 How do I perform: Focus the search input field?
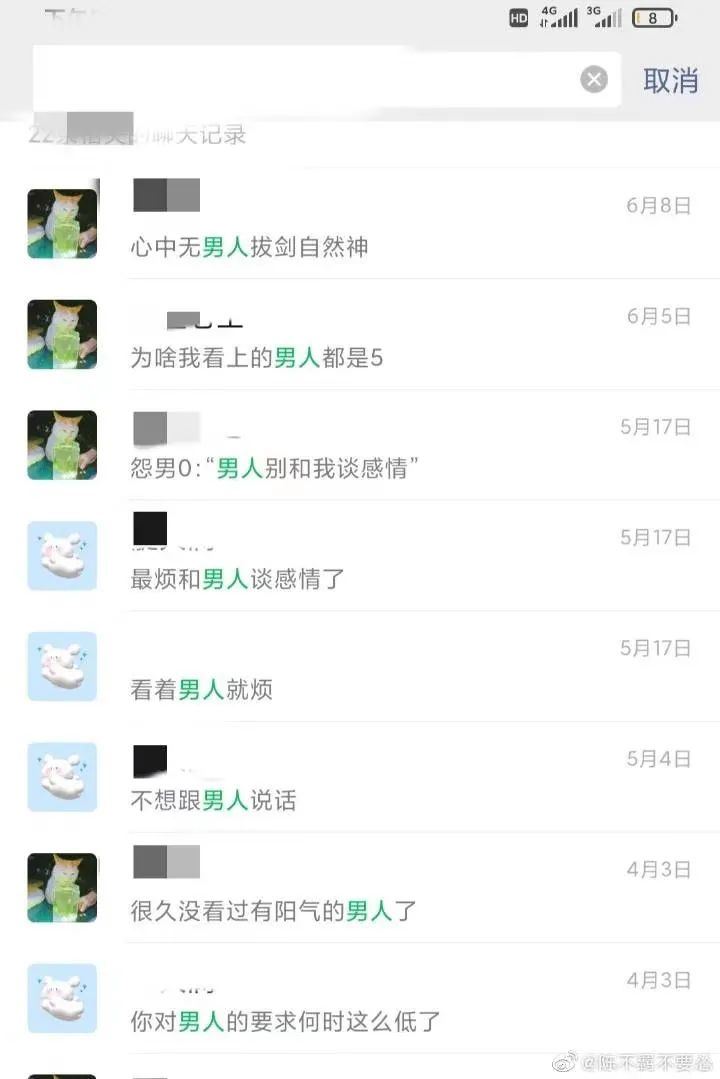tap(300, 79)
